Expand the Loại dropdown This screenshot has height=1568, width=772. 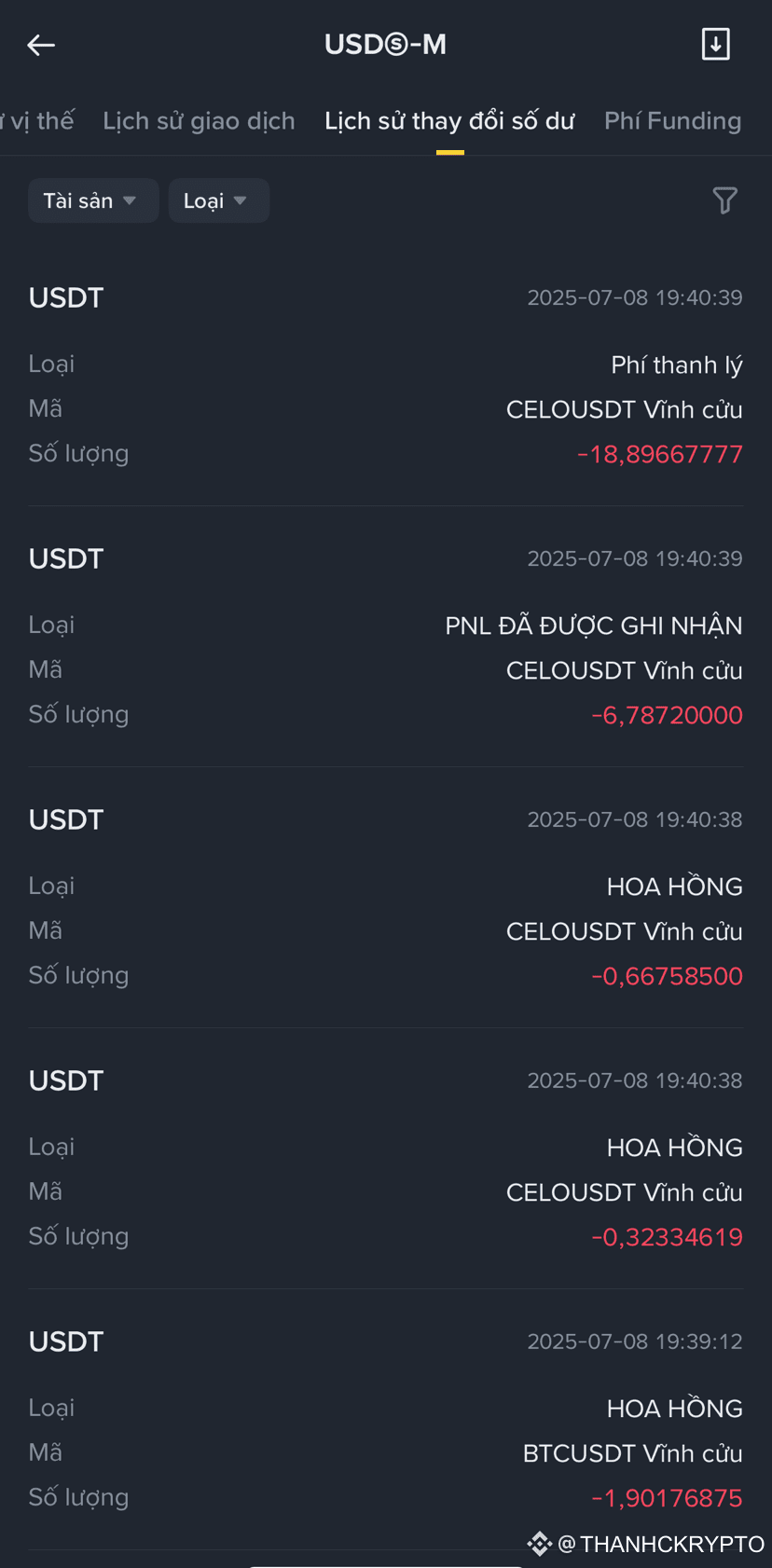[x=219, y=200]
